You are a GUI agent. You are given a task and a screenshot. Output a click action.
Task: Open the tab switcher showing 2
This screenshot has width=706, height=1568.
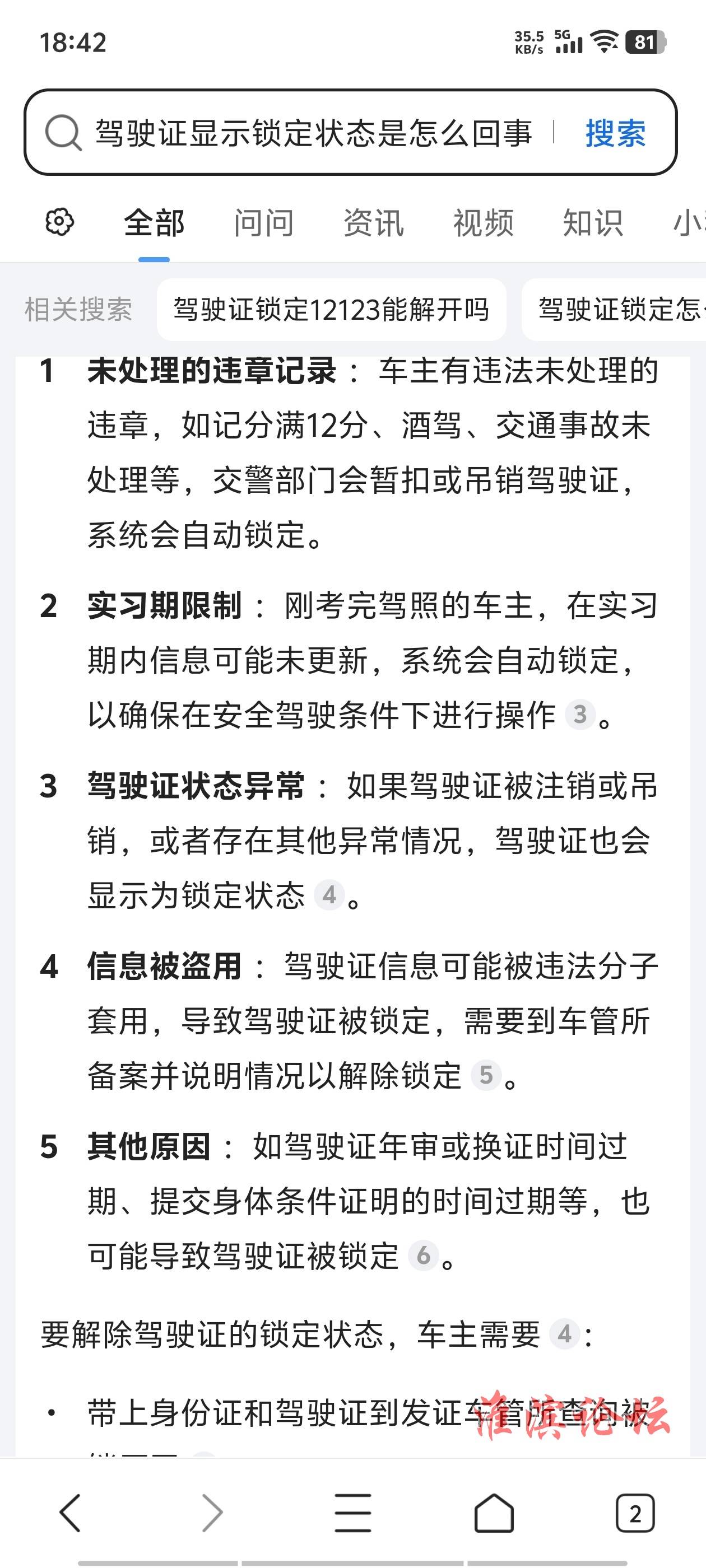[635, 1513]
